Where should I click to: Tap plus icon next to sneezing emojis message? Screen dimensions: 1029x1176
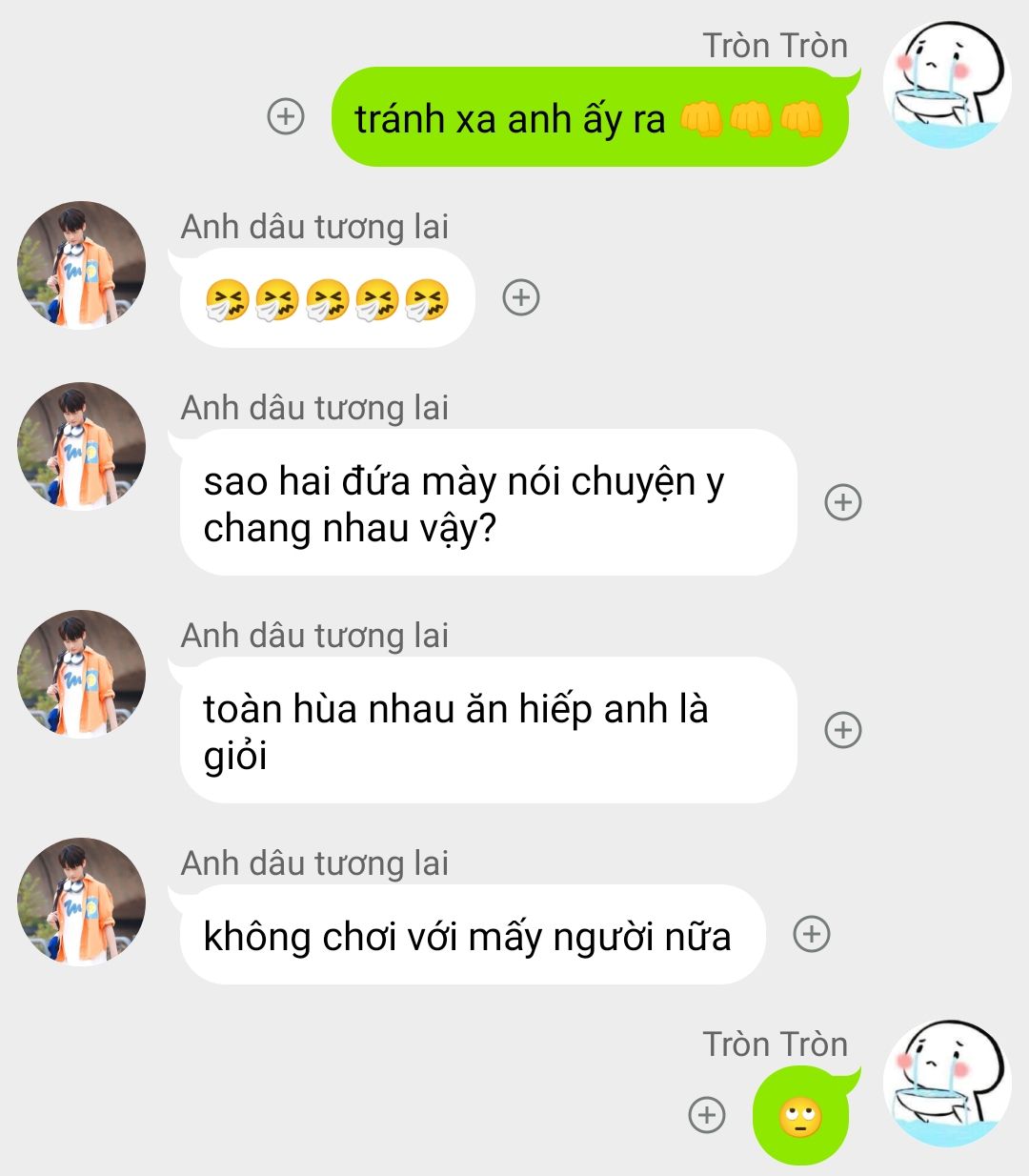pyautogui.click(x=521, y=298)
